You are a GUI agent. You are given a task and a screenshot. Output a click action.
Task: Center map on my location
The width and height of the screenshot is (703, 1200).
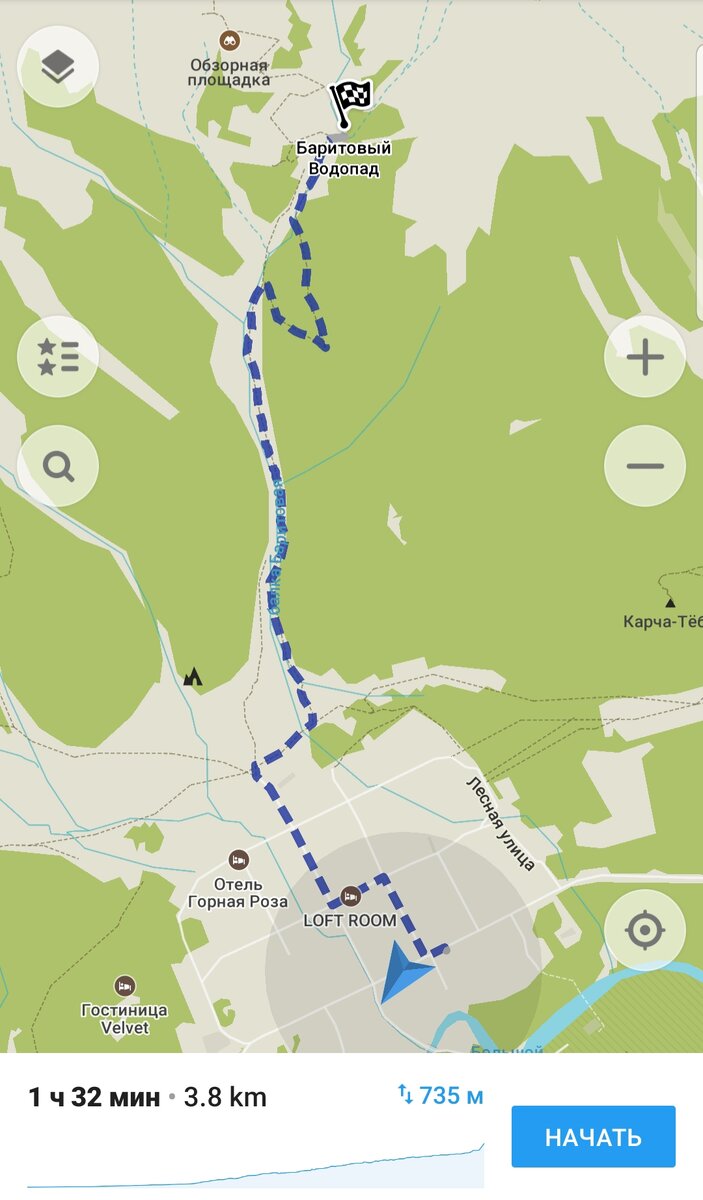645,931
